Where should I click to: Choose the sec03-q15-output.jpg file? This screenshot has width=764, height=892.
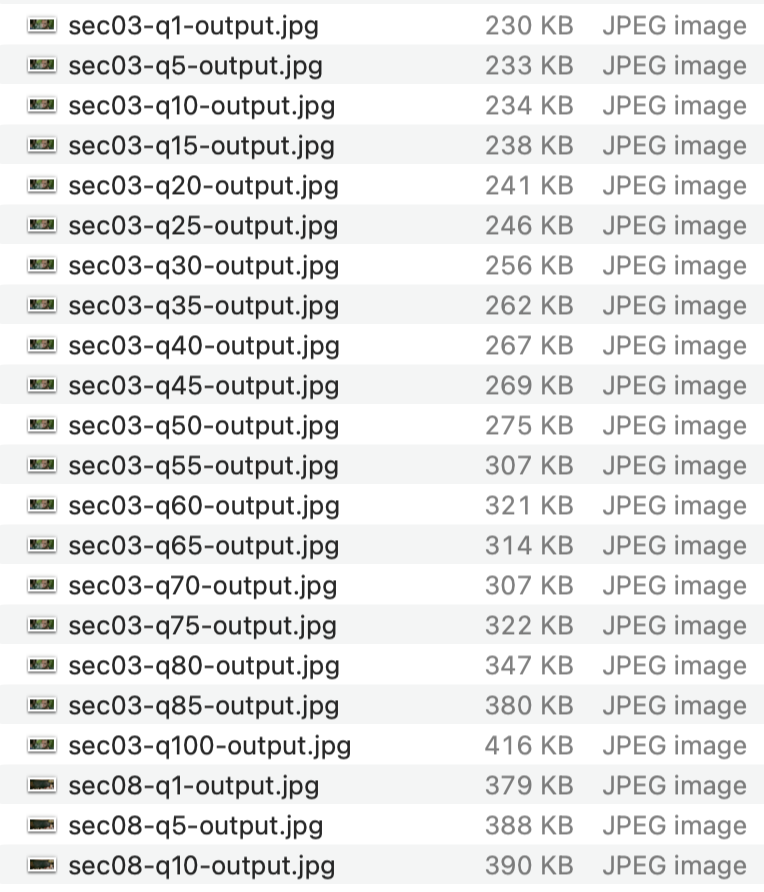(201, 146)
